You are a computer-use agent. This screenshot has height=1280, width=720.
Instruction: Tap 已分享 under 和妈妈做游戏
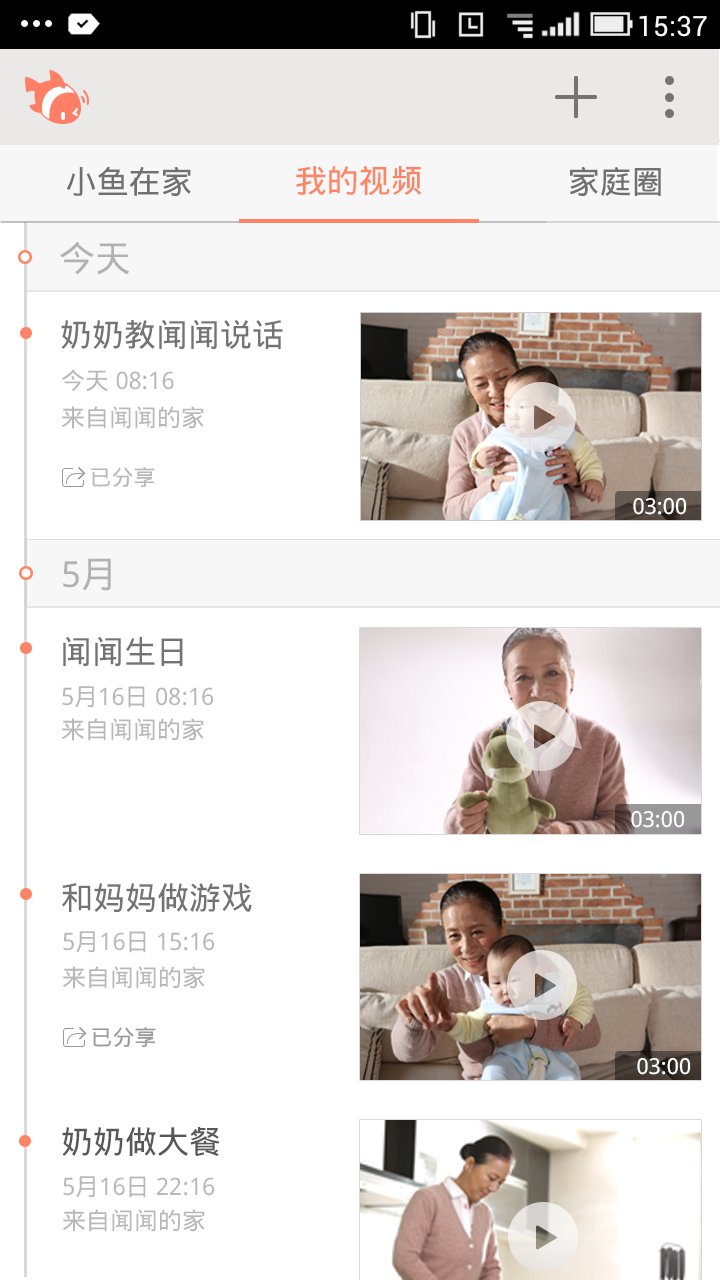109,1038
